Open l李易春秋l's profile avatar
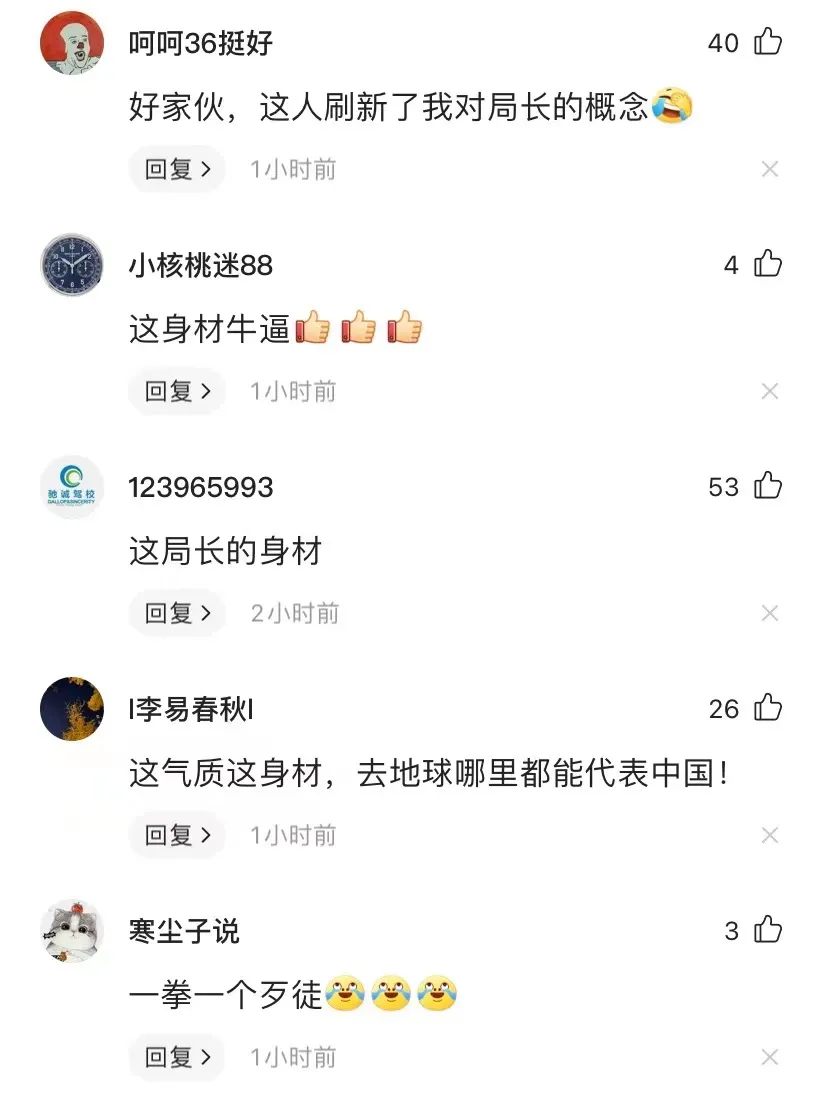Viewport: 828px width, 1113px height. pyautogui.click(x=72, y=709)
